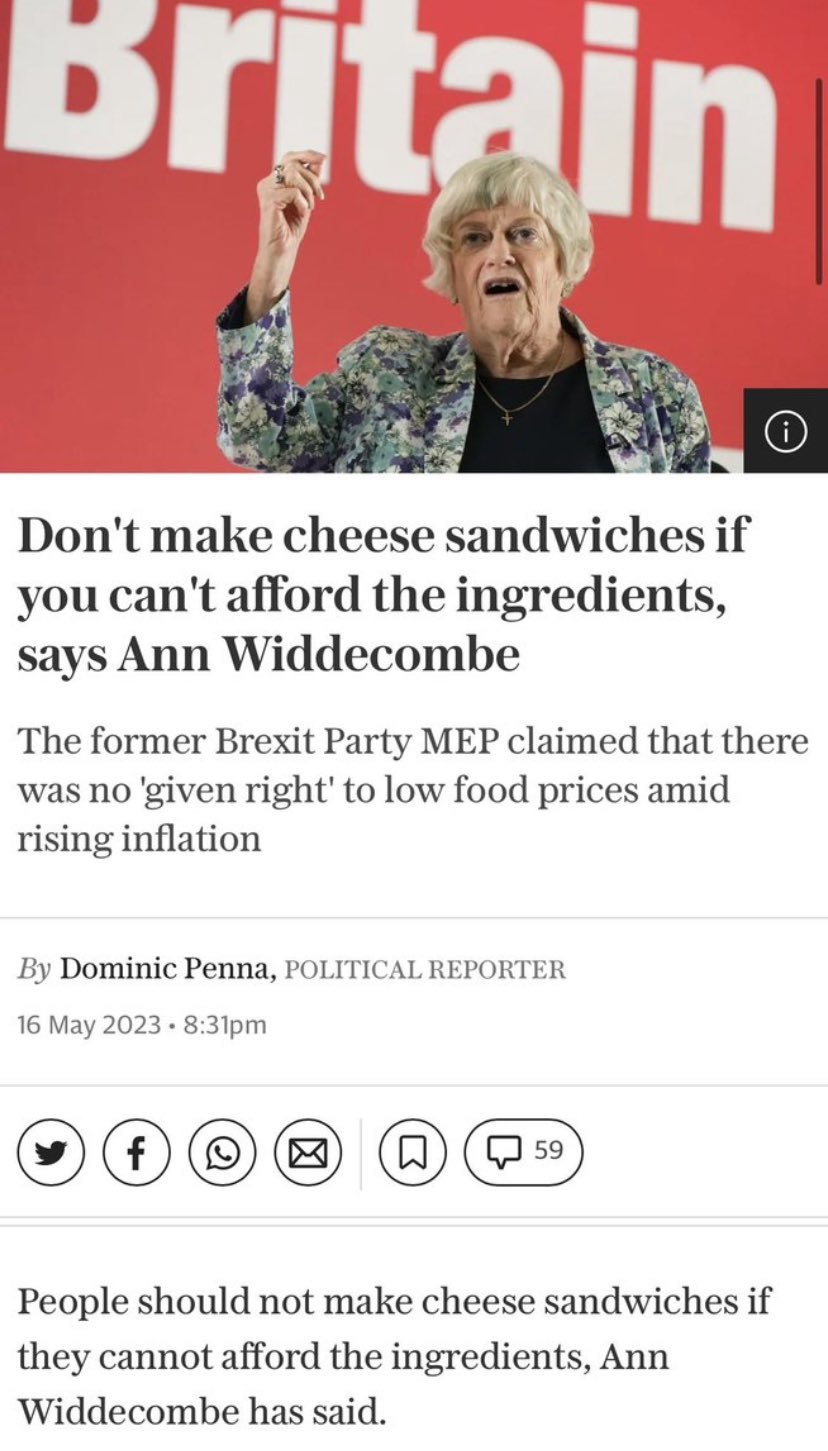The height and width of the screenshot is (1451, 828).
Task: Share article on Facebook
Action: pyautogui.click(x=138, y=1152)
